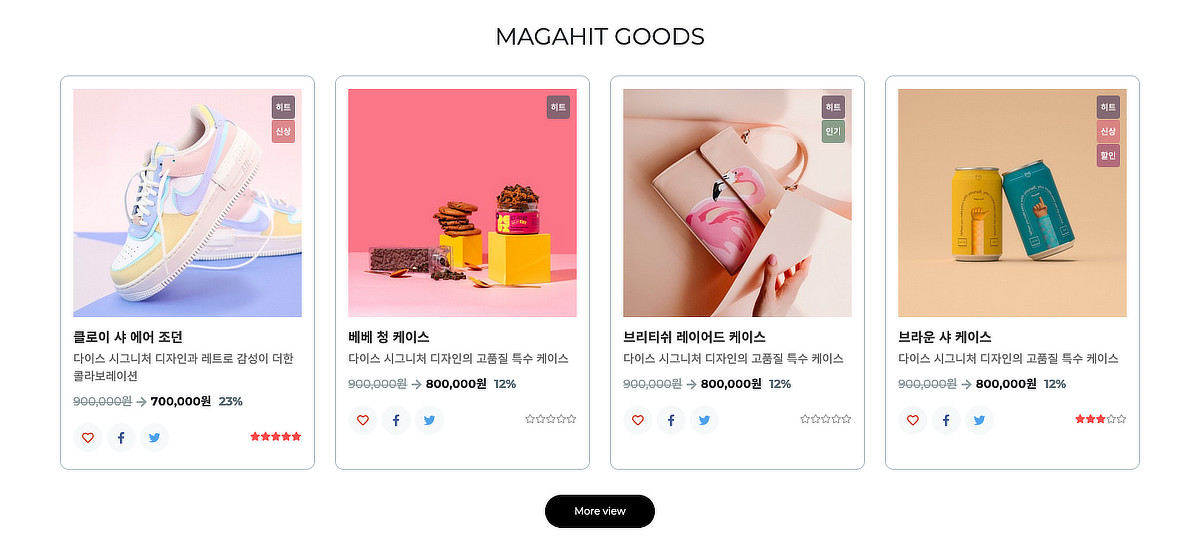This screenshot has height=542, width=1200.
Task: Like the 클로이 샤 에어 조던 product
Action: pyautogui.click(x=88, y=437)
